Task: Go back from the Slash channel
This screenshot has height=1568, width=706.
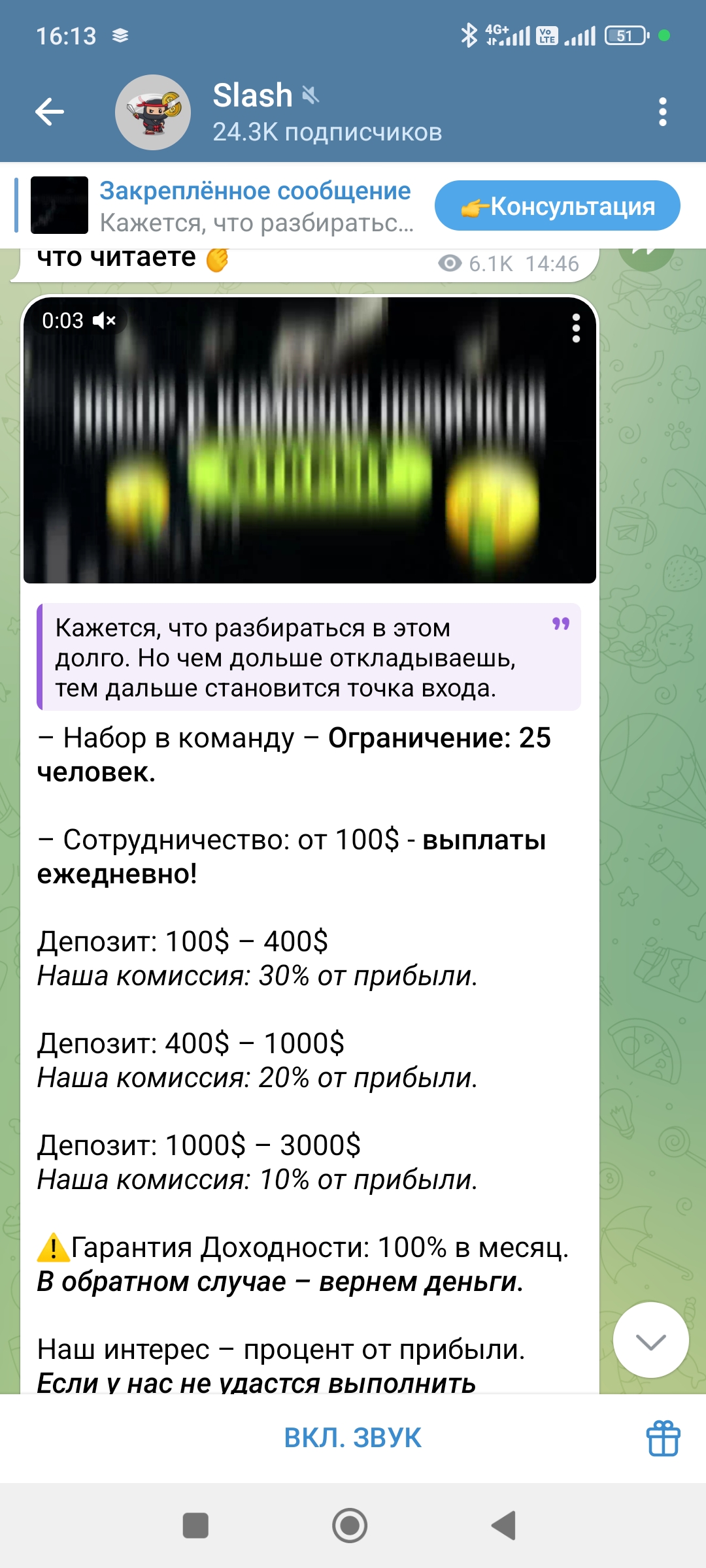Action: tap(50, 112)
